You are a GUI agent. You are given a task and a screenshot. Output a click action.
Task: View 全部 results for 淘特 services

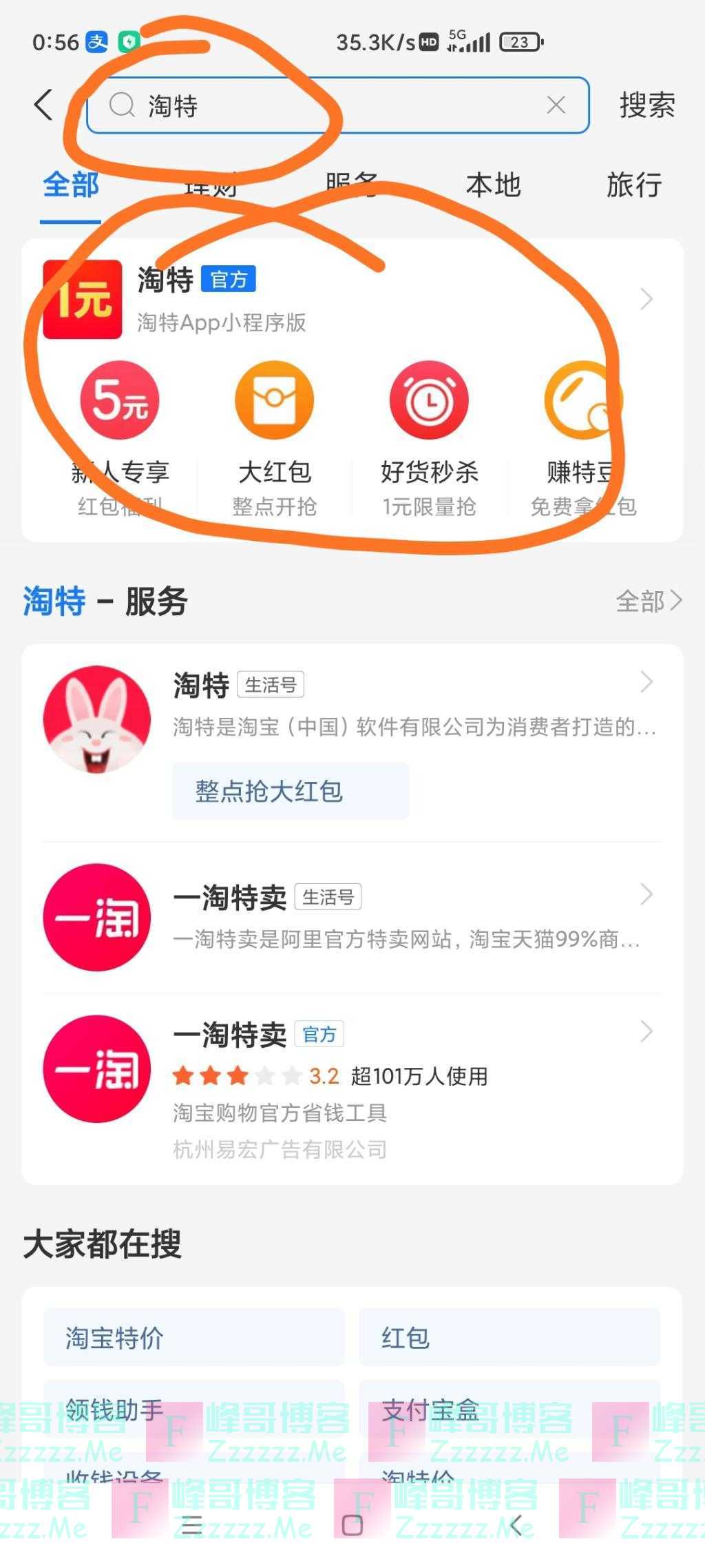[647, 601]
